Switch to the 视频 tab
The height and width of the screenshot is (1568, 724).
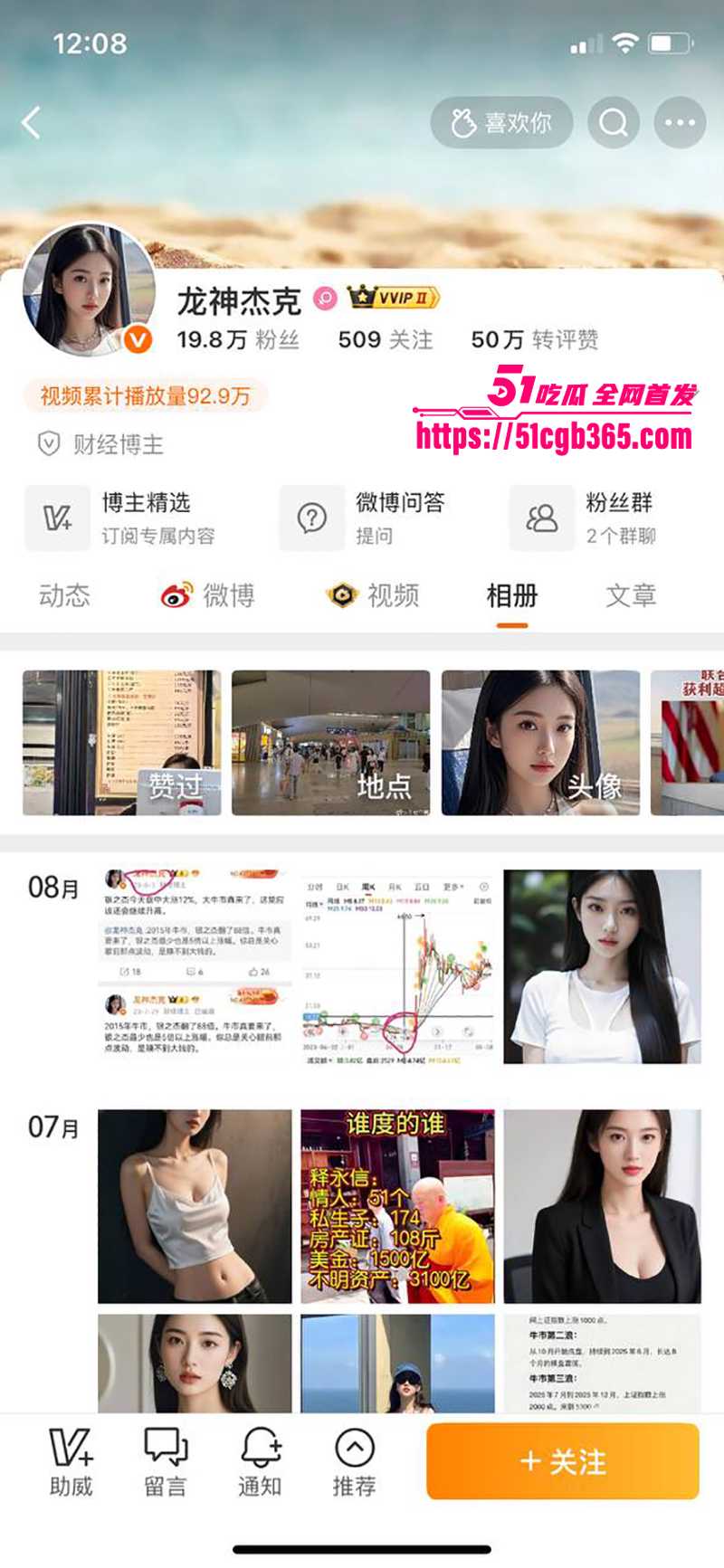tap(373, 595)
